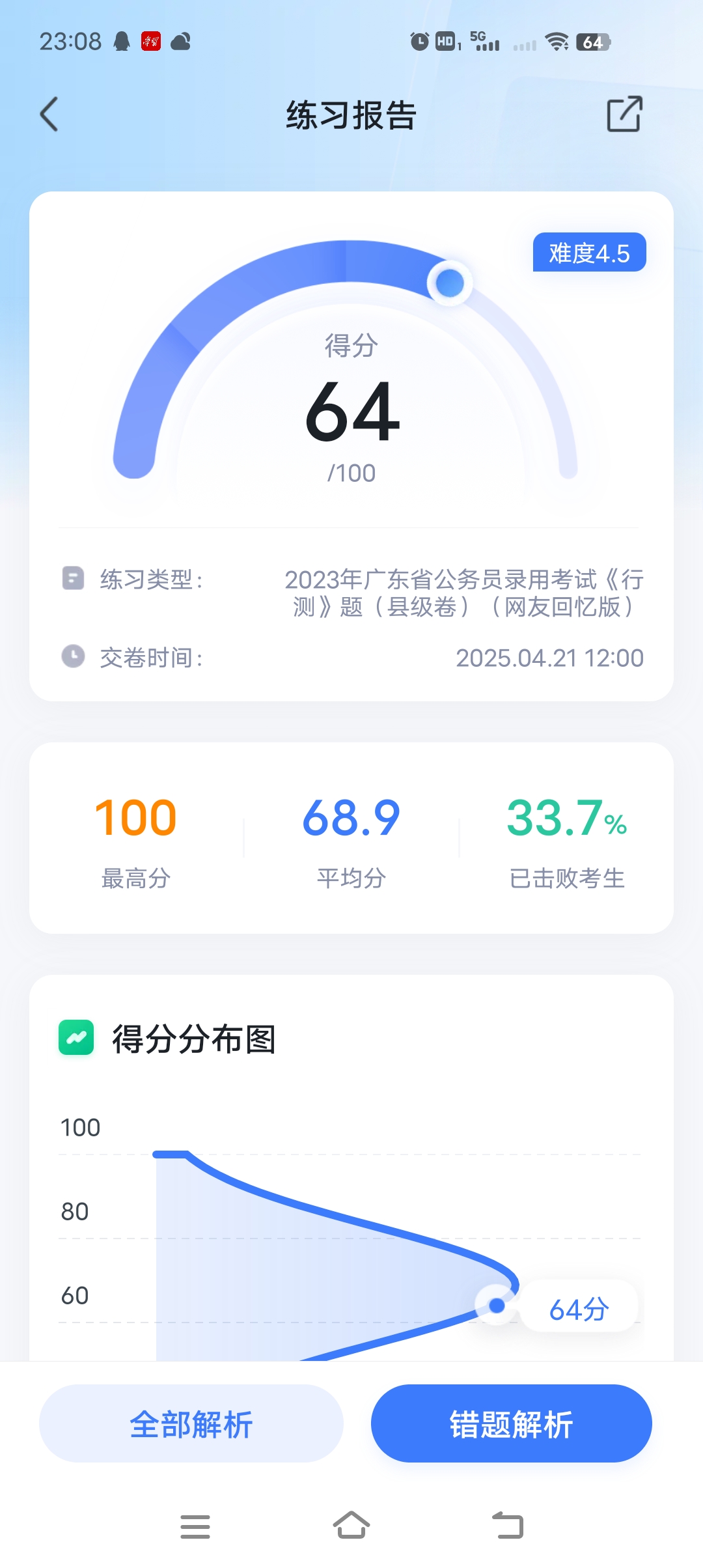The height and width of the screenshot is (1568, 703).
Task: Share the practice report
Action: coord(624,115)
